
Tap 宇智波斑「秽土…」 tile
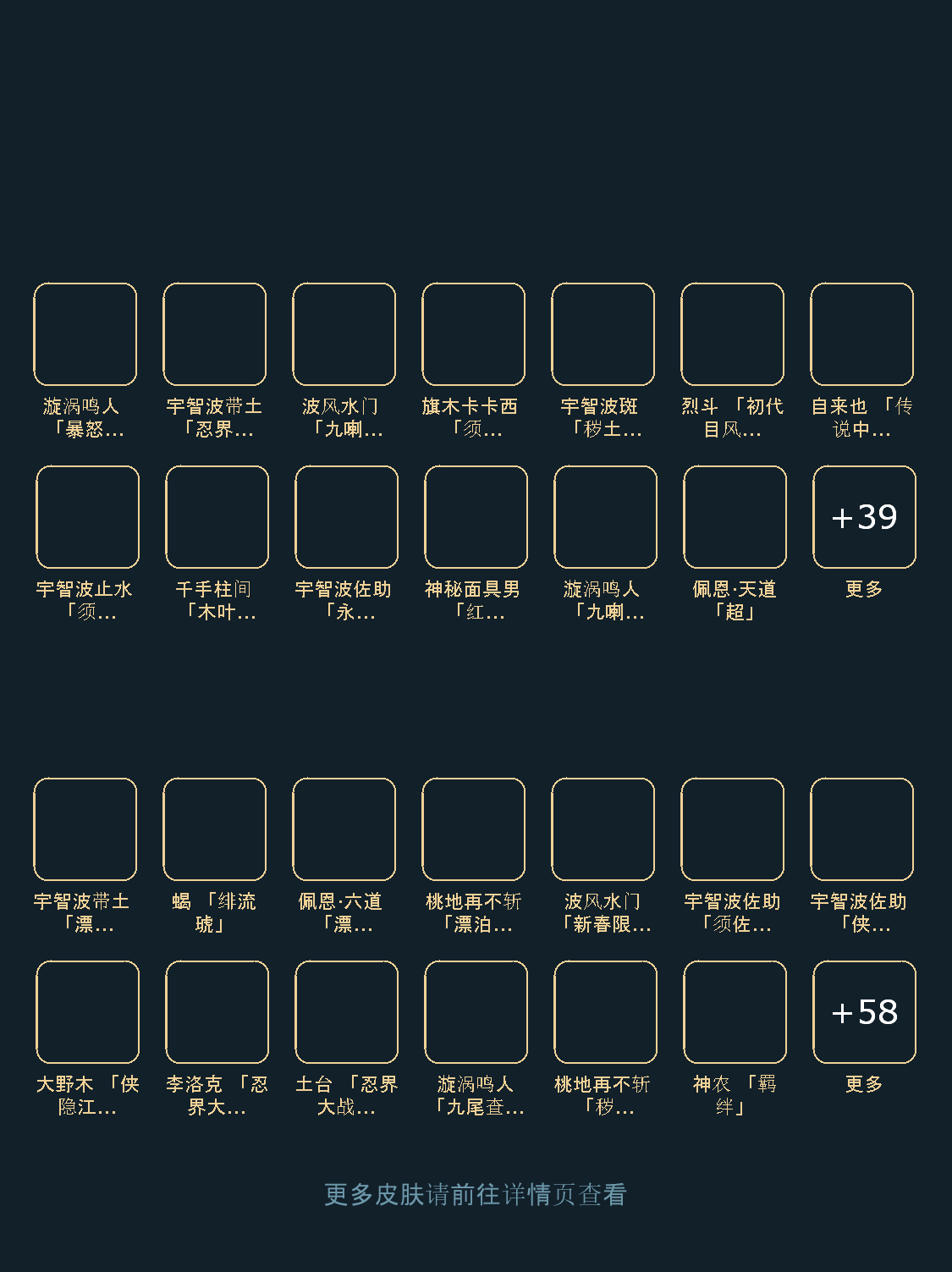(603, 334)
